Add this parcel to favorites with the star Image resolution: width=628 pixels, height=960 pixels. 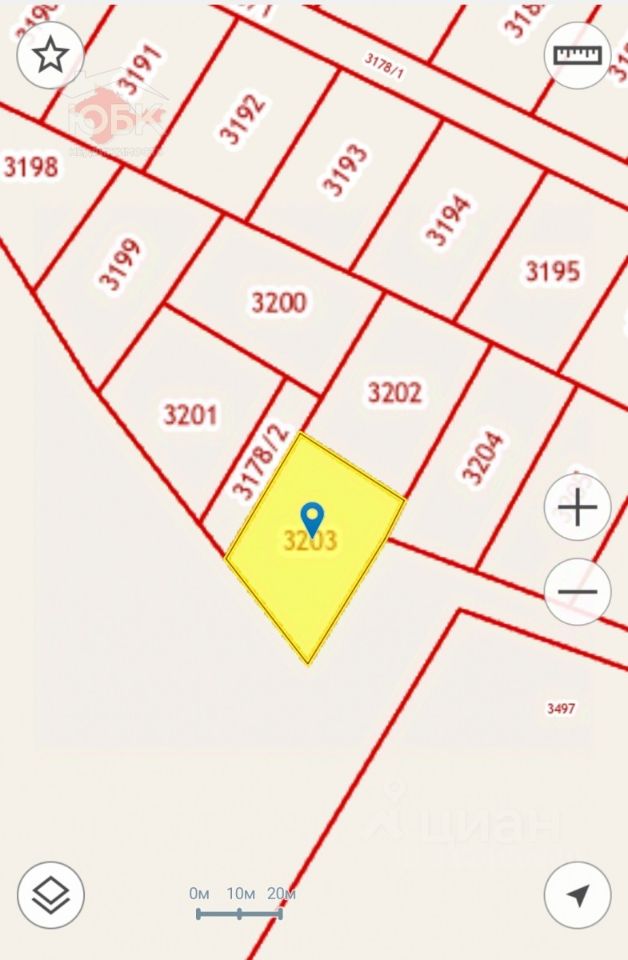pyautogui.click(x=50, y=56)
